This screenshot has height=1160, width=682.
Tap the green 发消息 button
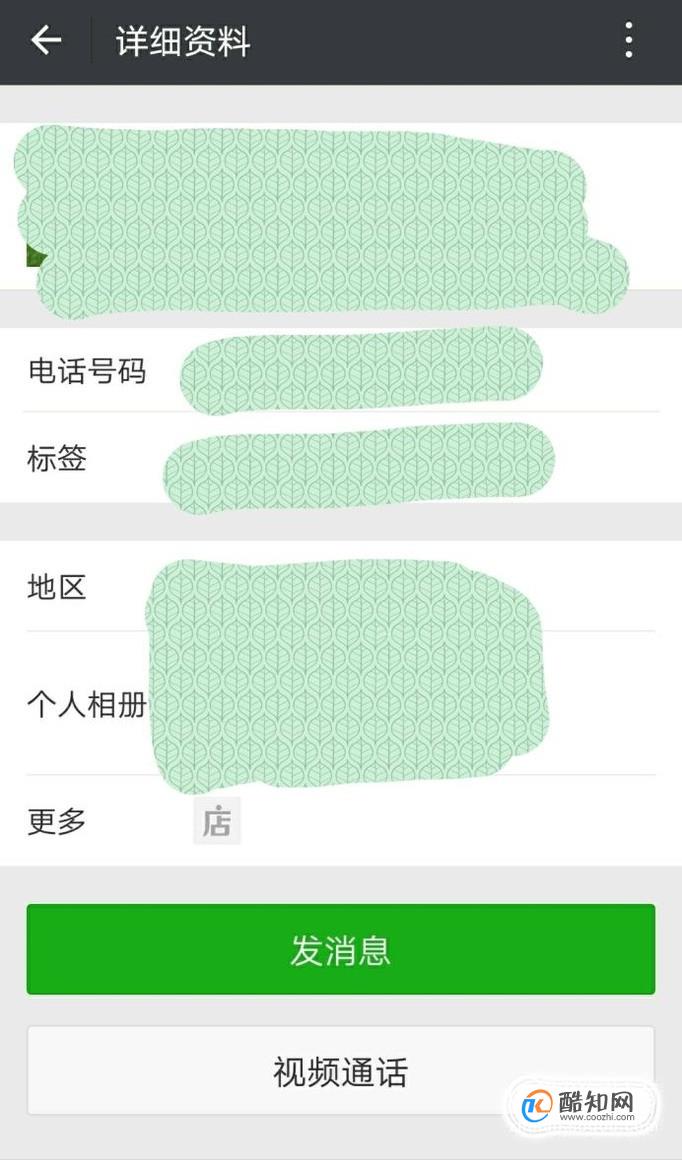pyautogui.click(x=340, y=949)
